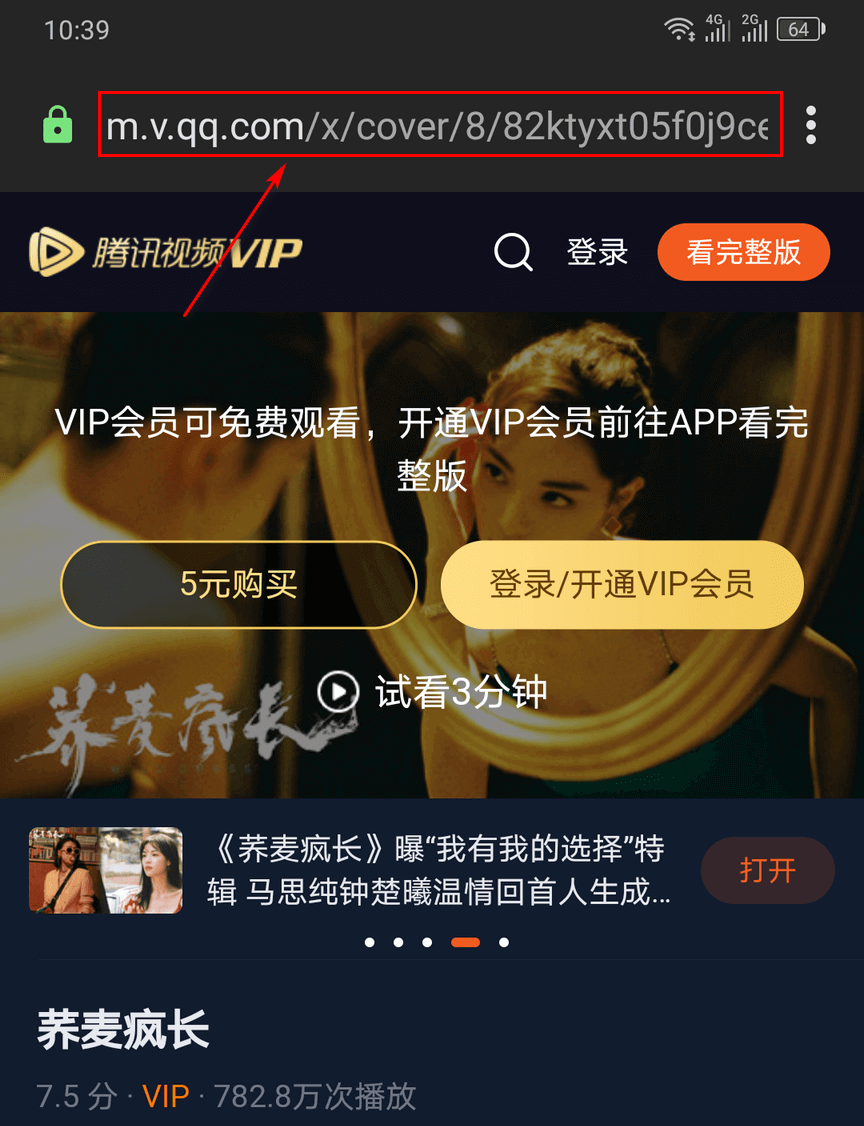Open the search magnifier icon

click(513, 252)
